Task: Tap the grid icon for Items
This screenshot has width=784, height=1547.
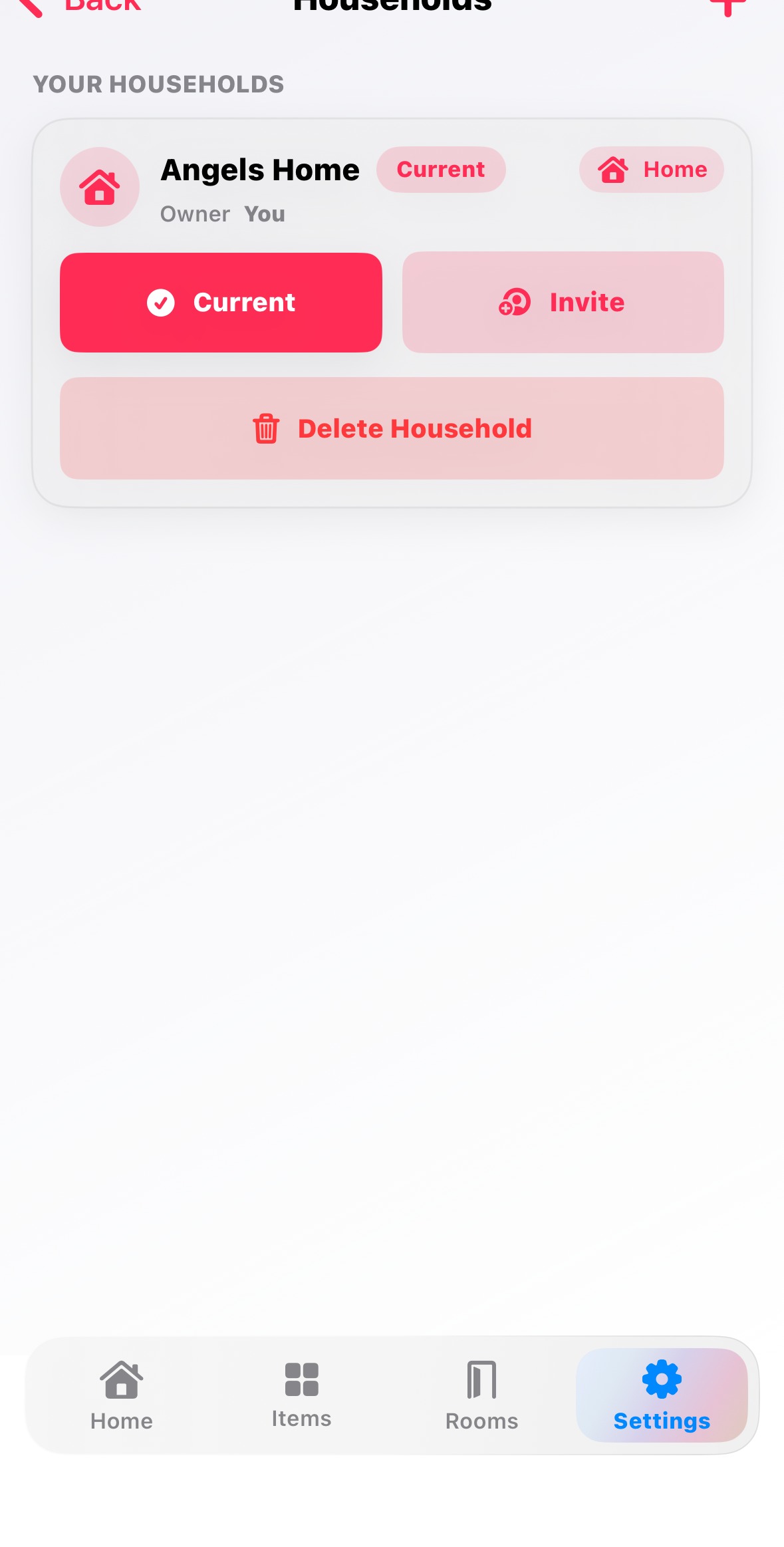Action: pos(301,1377)
